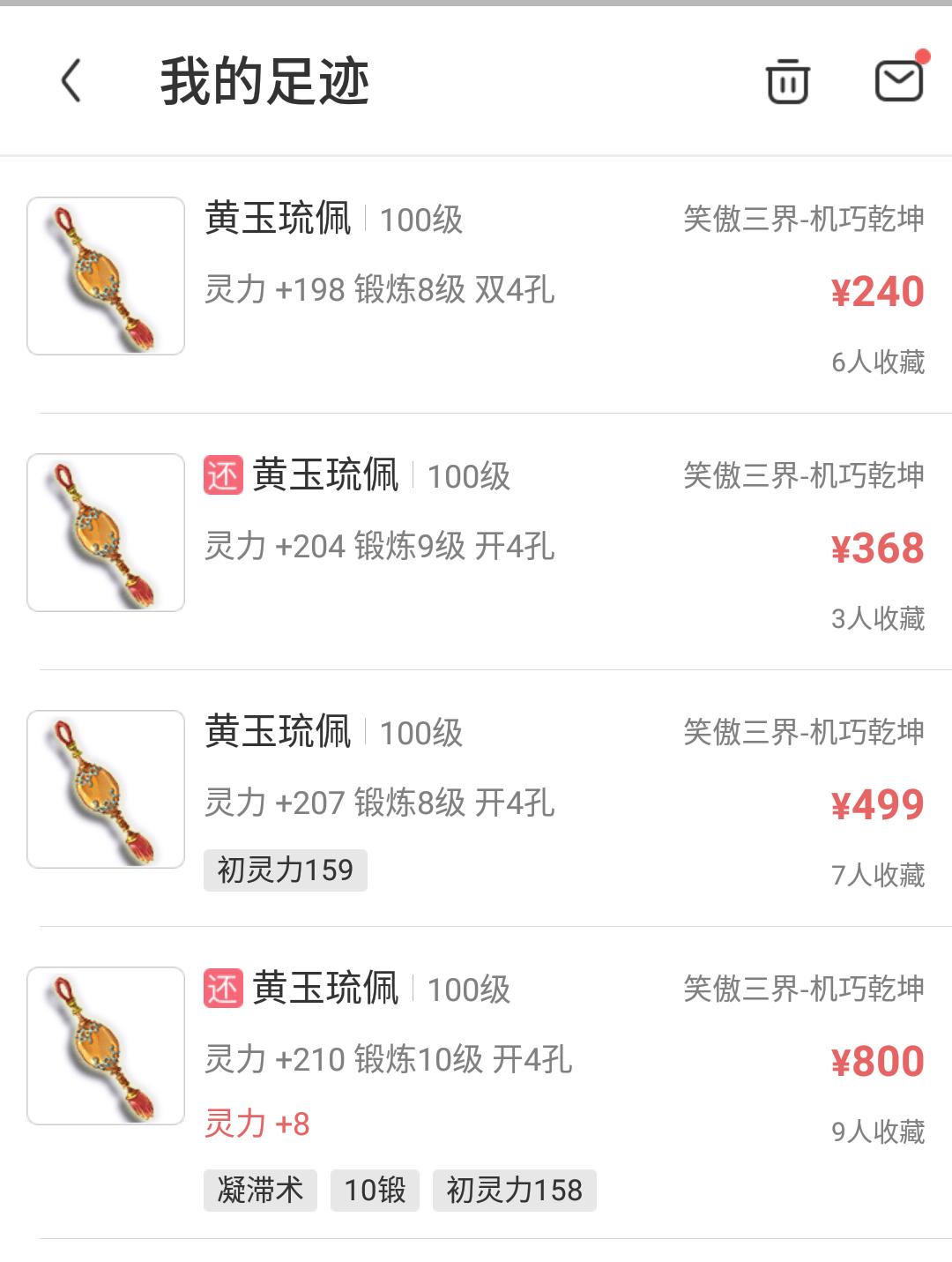952x1262 pixels.
Task: Go back from 我的足迹 page
Action: [x=71, y=81]
